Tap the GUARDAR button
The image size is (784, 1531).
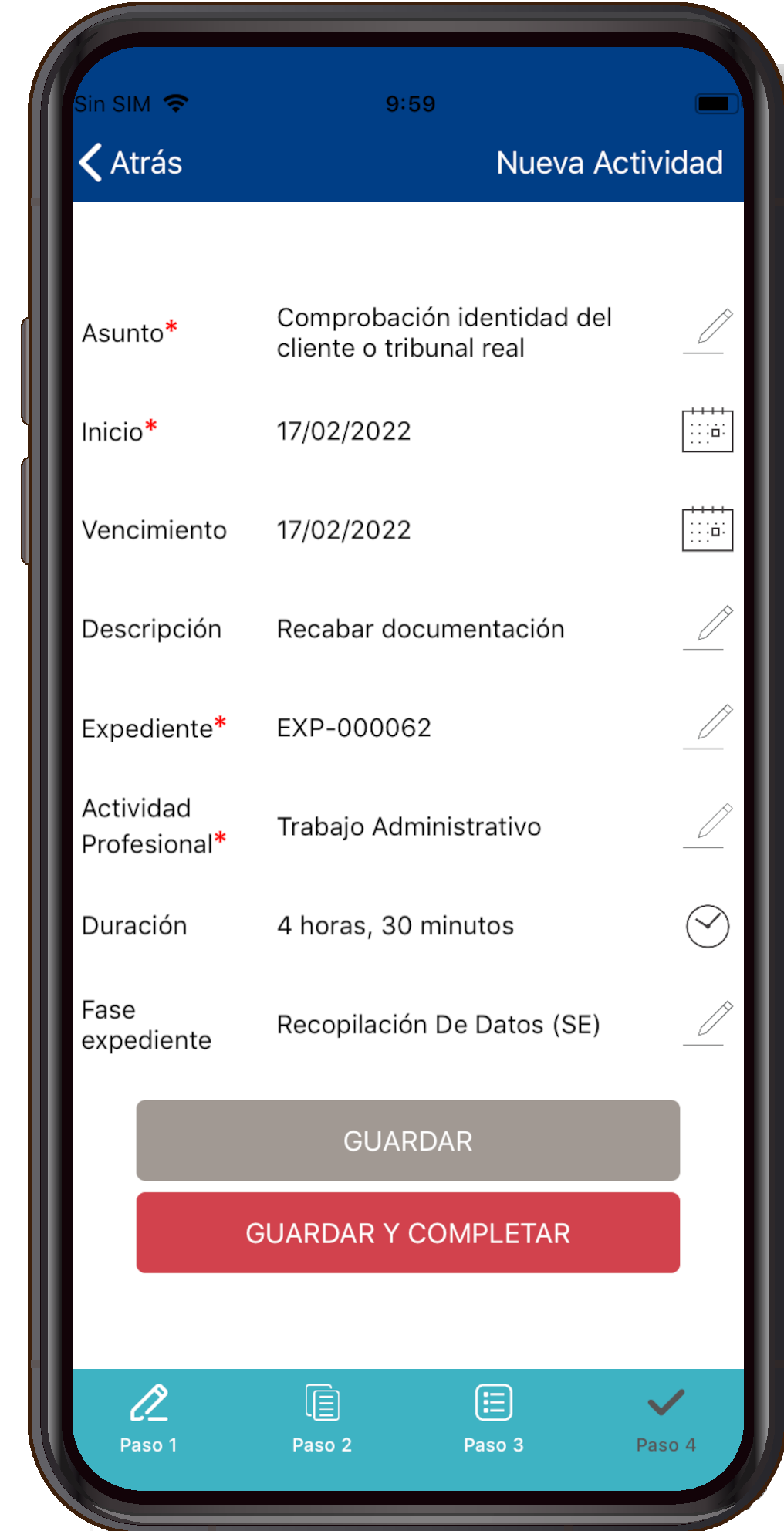408,1141
